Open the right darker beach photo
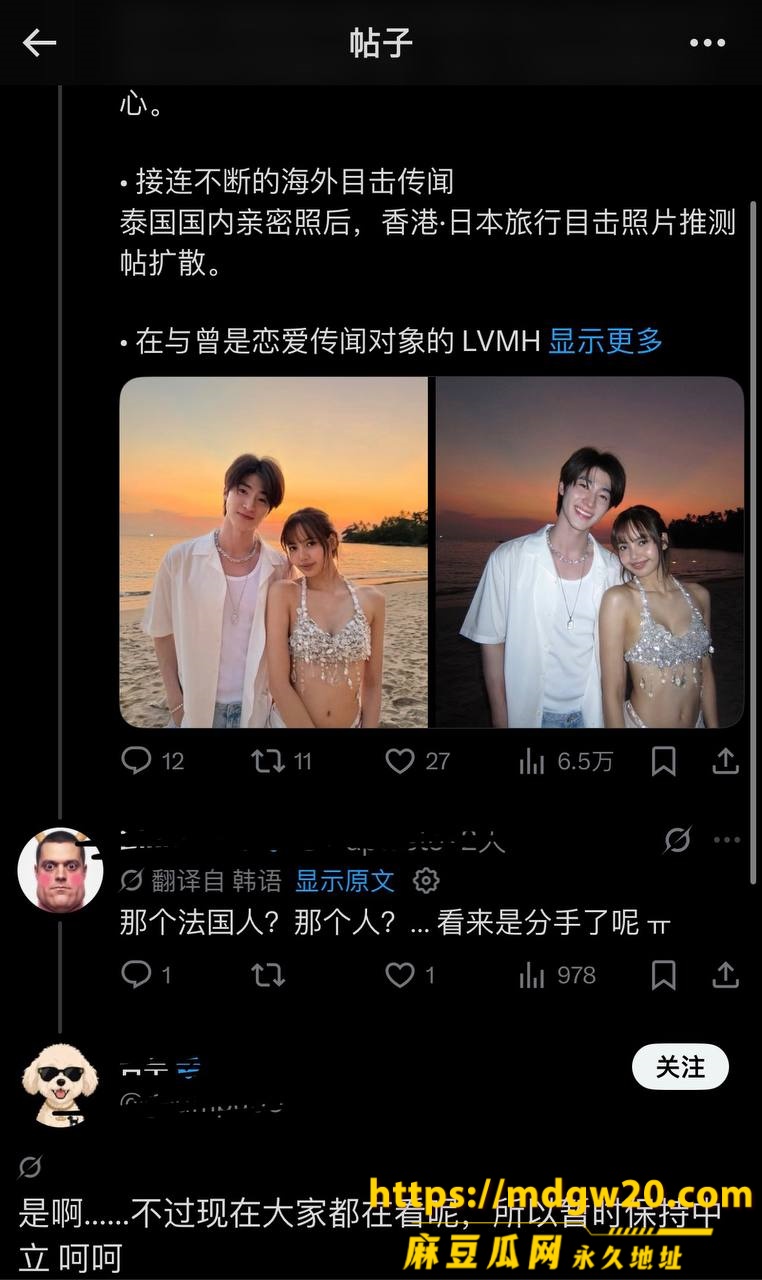 coord(589,552)
